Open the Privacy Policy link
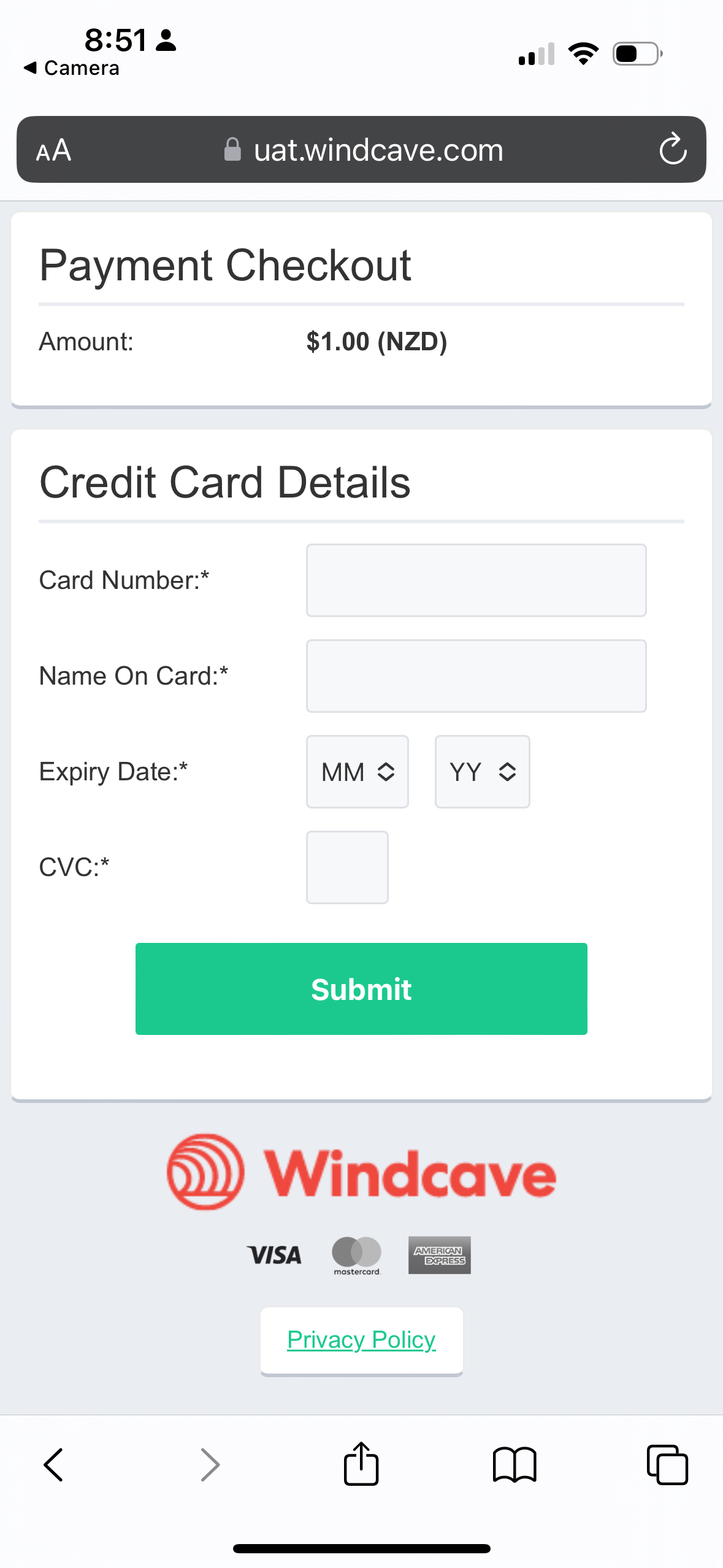 pos(361,1340)
